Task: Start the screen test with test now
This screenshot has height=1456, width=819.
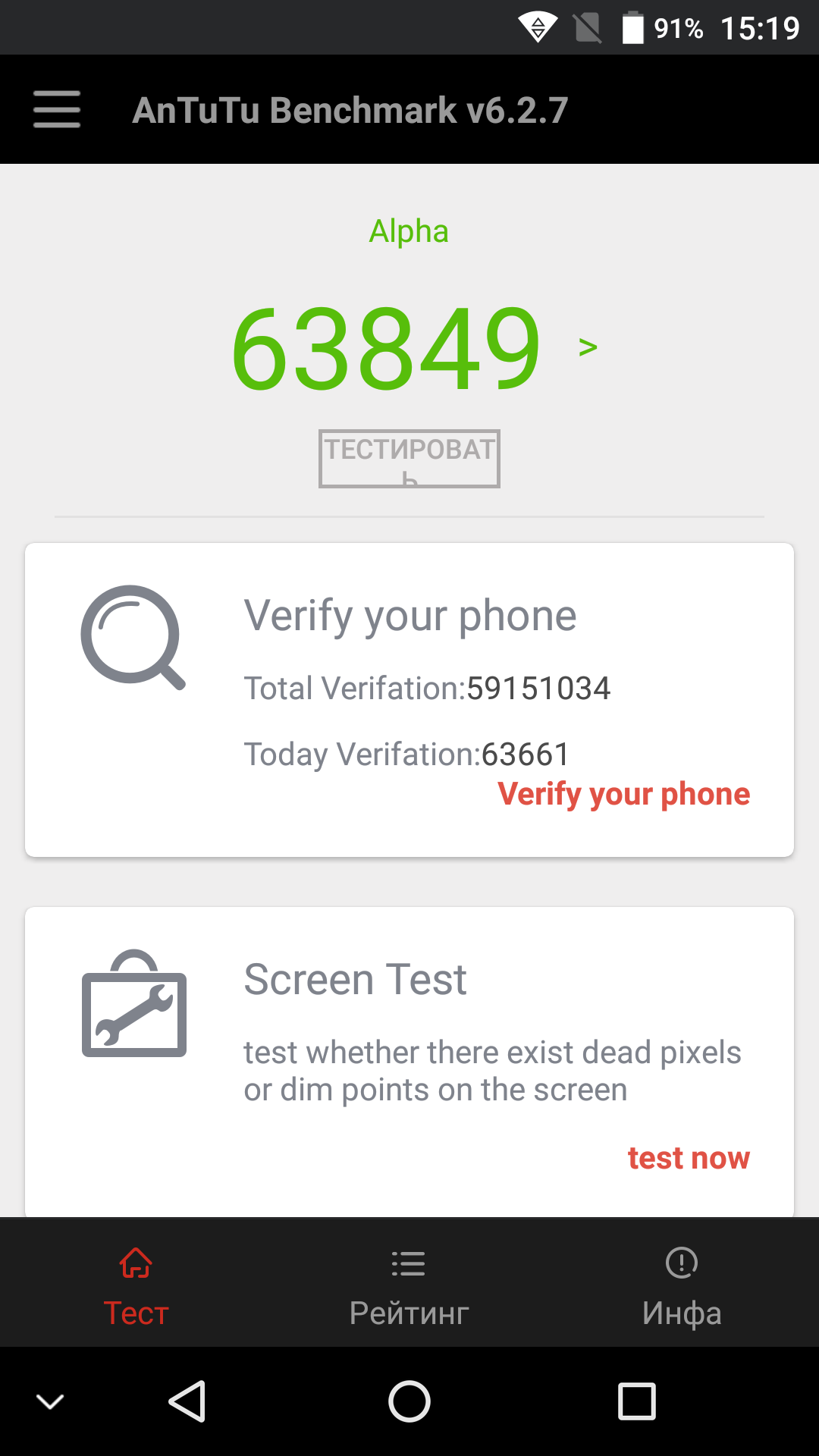Action: coord(688,1158)
